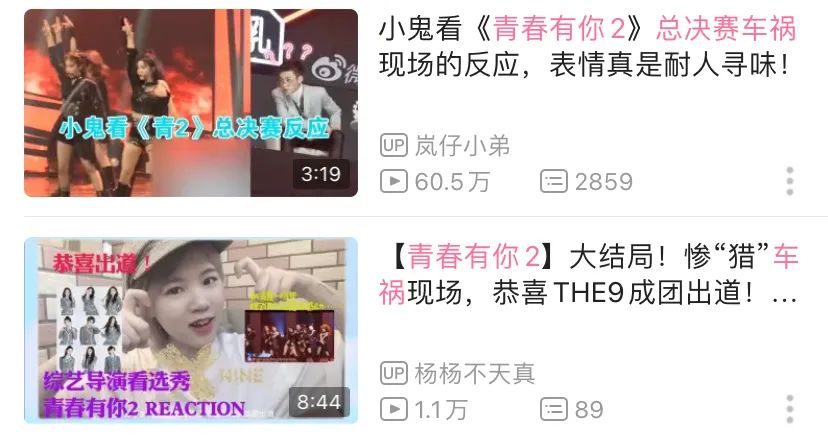Open the video titled 【青春有你2】大结局！惨"猎"车祸现场
Screen dimensions: 828x441
tap(587, 275)
